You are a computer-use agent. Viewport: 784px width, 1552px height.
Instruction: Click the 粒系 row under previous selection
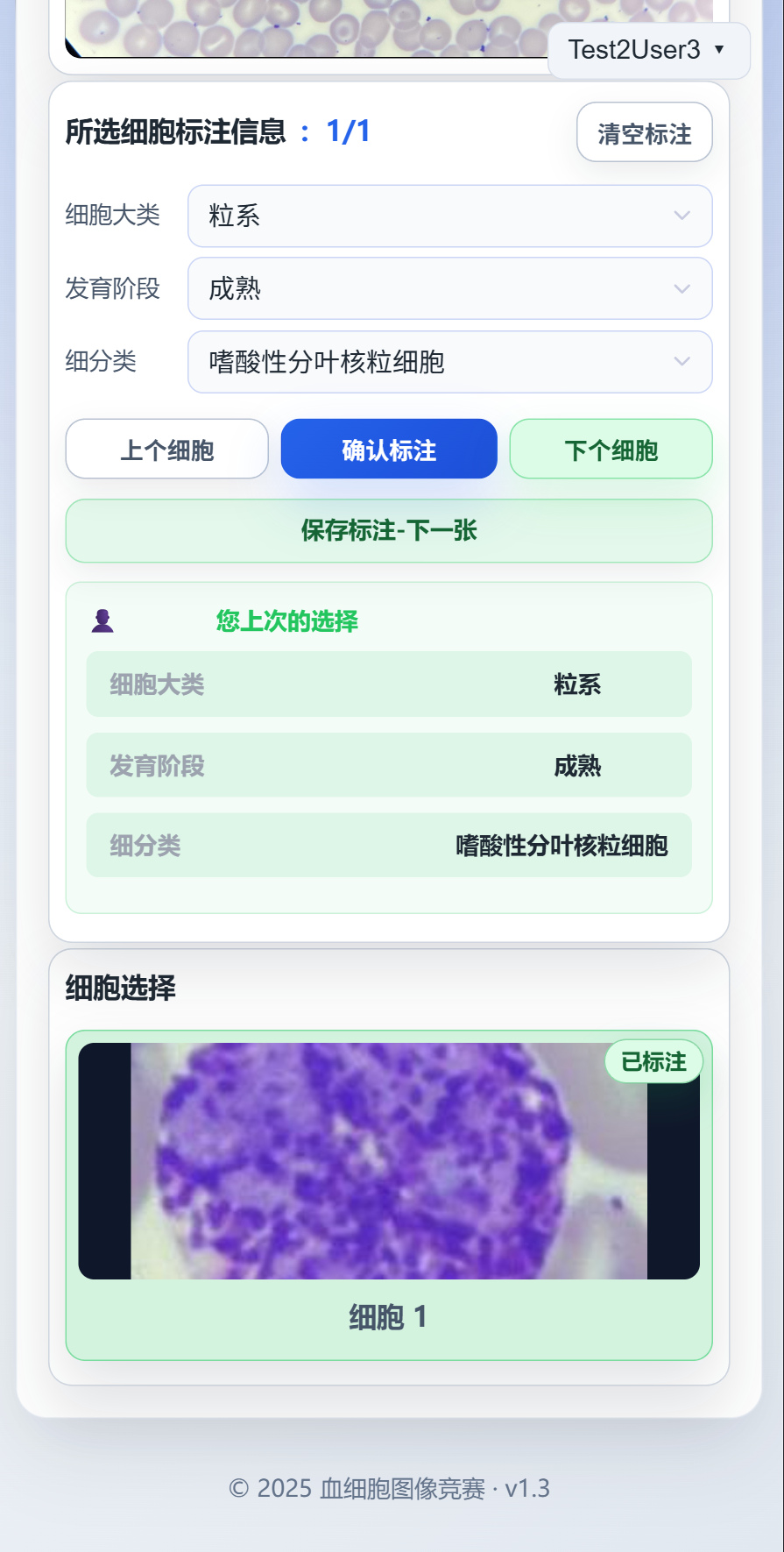coord(388,684)
